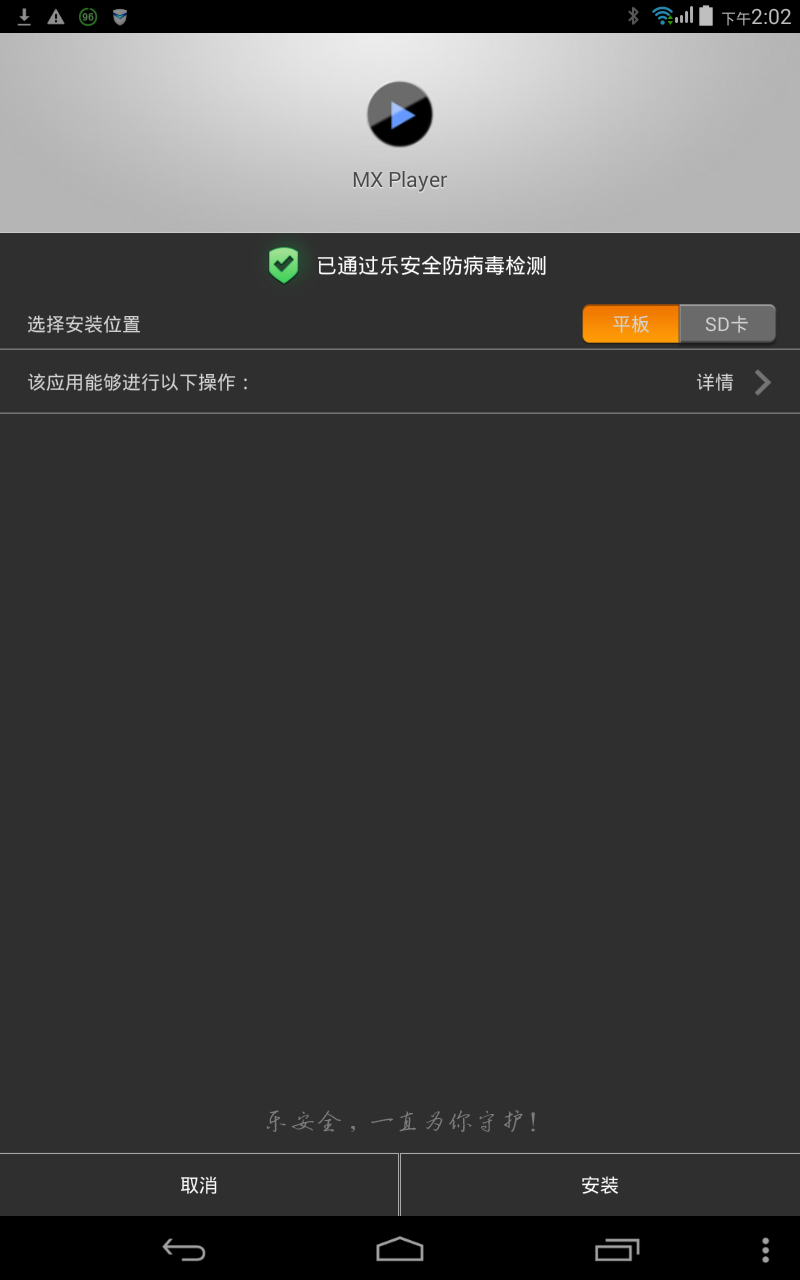Screen dimensions: 800x1280
Task: Switch install location to SD卡
Action: 727,324
